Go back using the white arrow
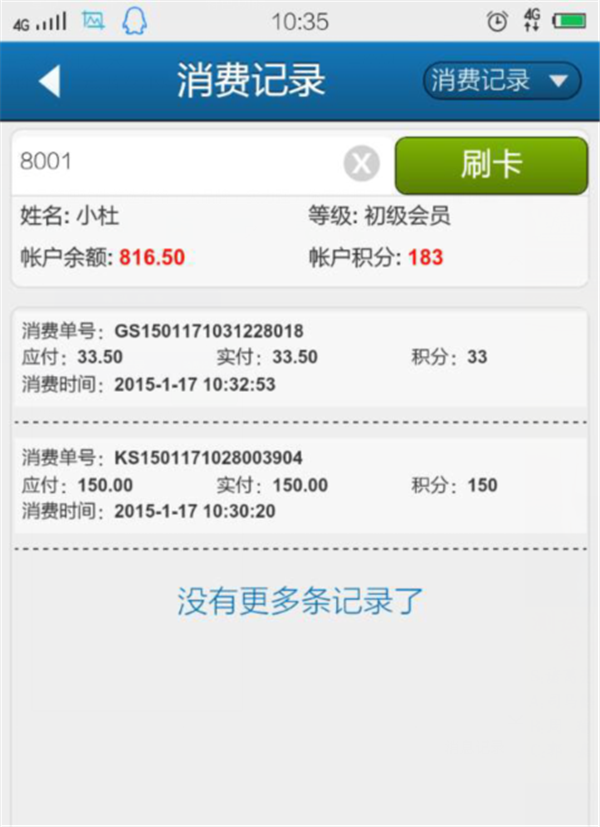600x827 pixels. coord(50,81)
